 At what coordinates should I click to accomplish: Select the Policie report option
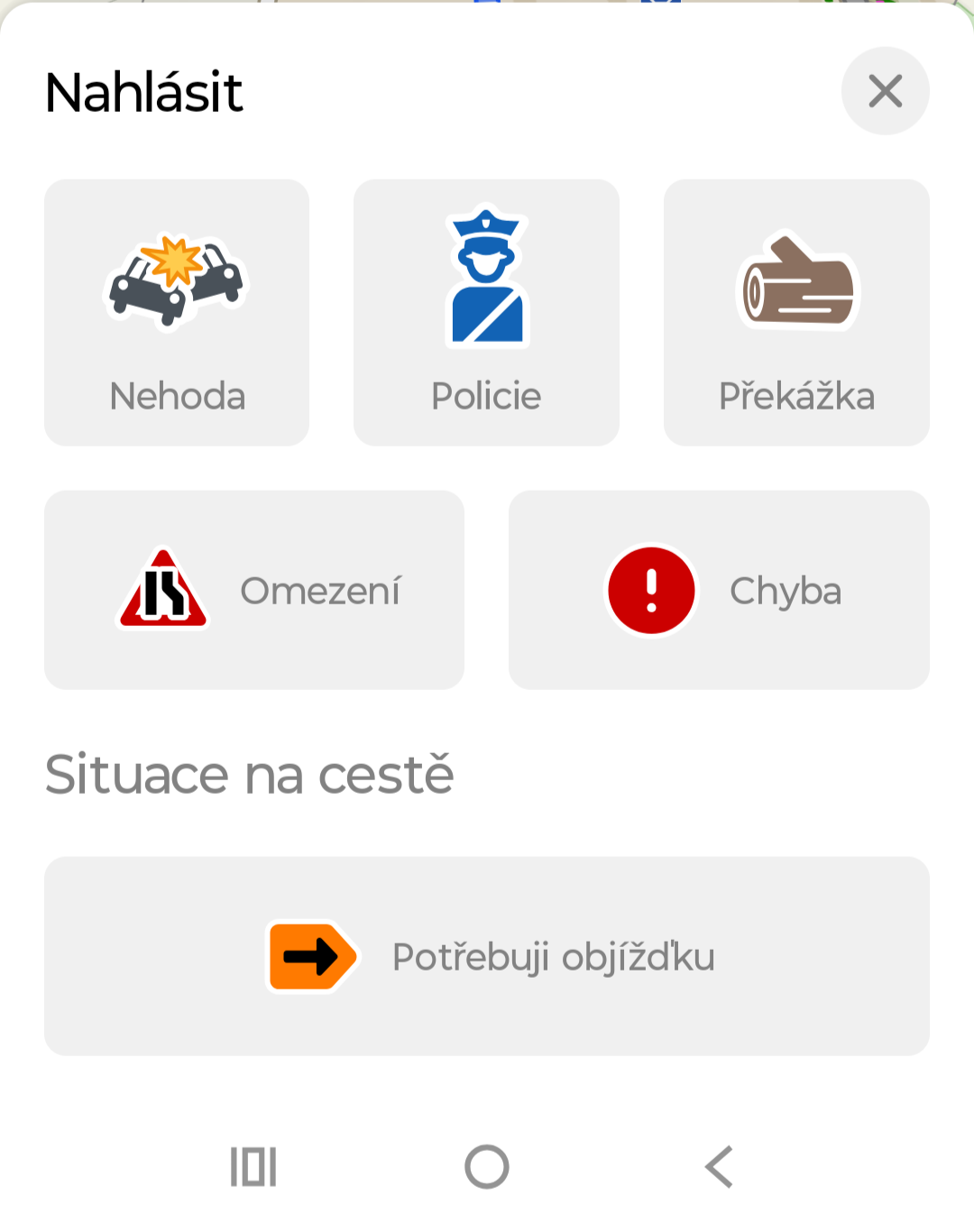[x=486, y=312]
